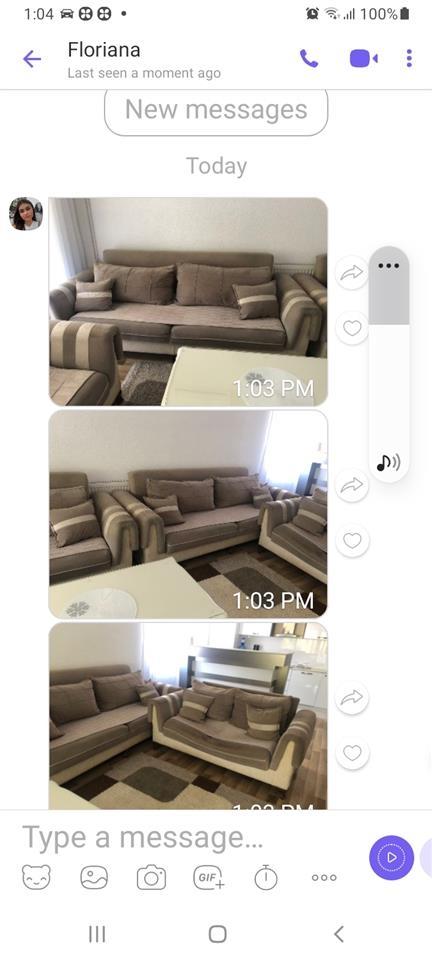Focus the Type a message field
The width and height of the screenshot is (432, 960).
[x=184, y=837]
